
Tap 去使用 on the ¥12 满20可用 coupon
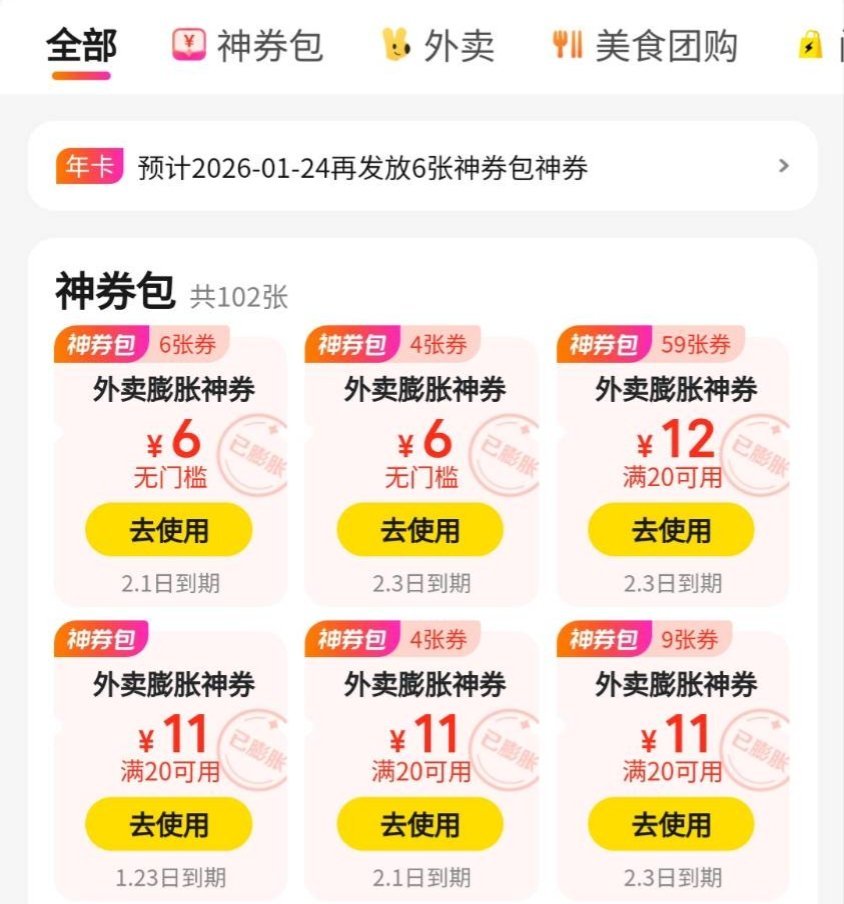coord(671,530)
